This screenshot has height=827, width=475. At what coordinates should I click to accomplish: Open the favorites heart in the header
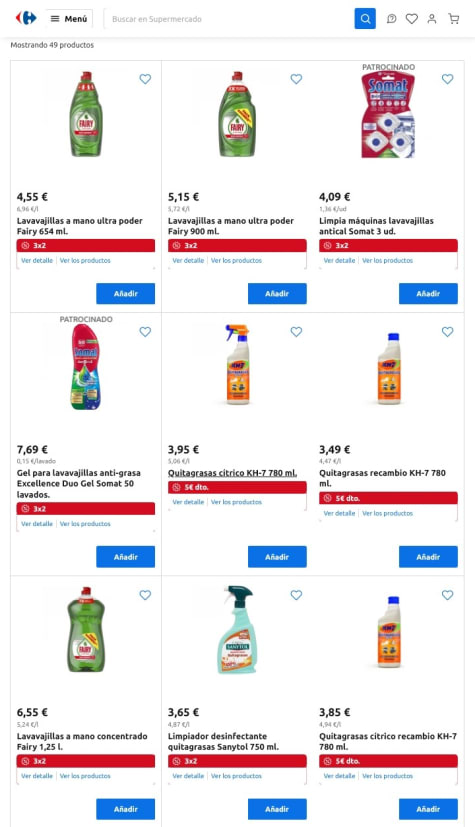pos(412,19)
